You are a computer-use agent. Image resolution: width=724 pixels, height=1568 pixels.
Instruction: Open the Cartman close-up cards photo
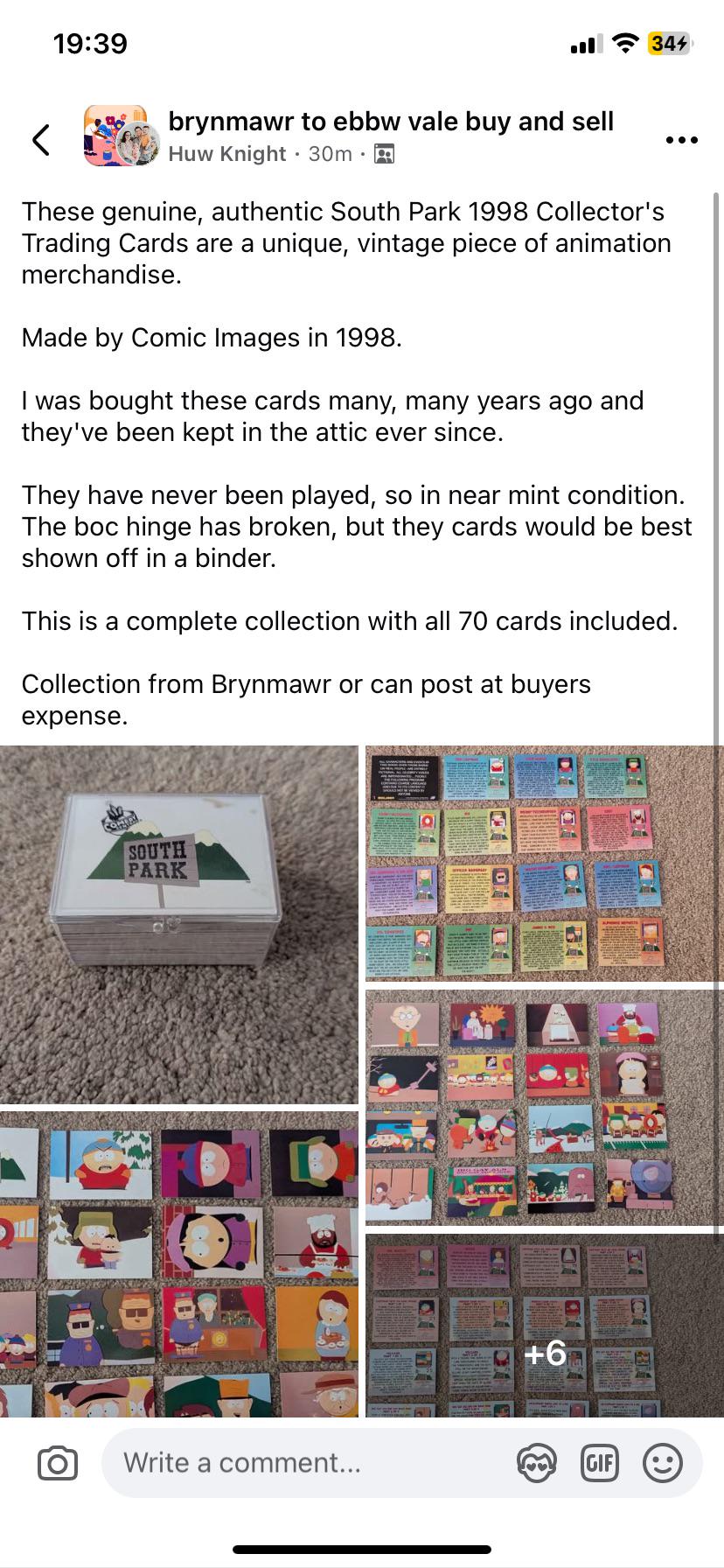click(x=178, y=1264)
